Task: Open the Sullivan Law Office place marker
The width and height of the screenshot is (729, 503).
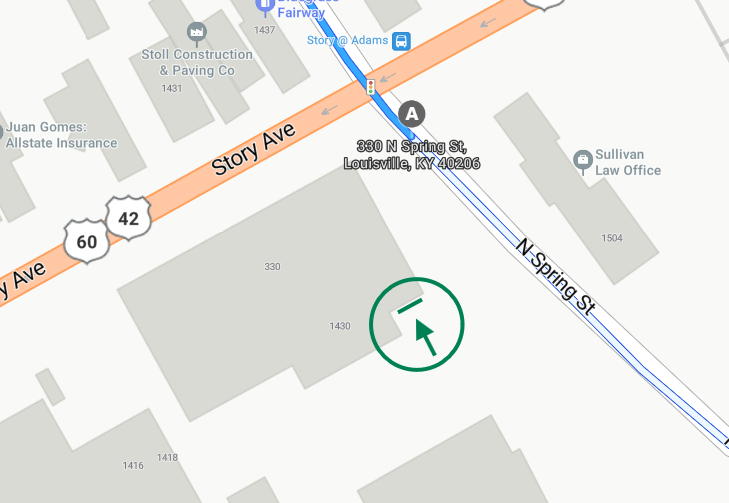Action: (582, 159)
